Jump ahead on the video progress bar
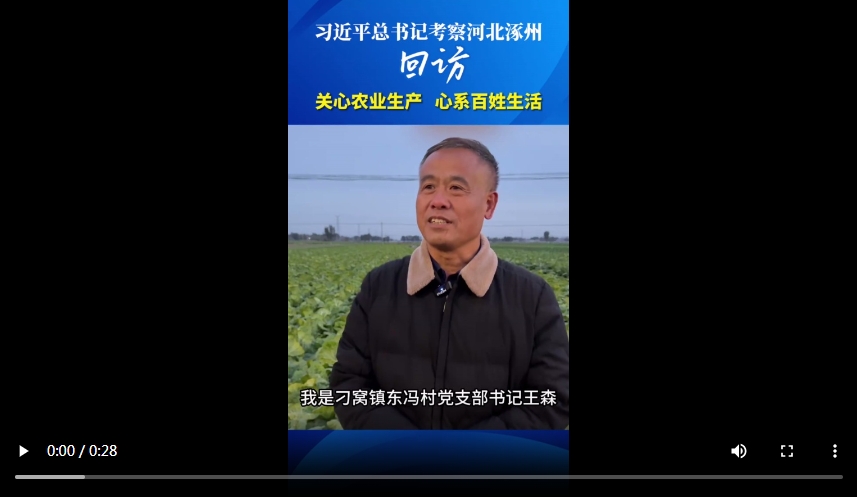857x497 pixels. pyautogui.click(x=500, y=477)
